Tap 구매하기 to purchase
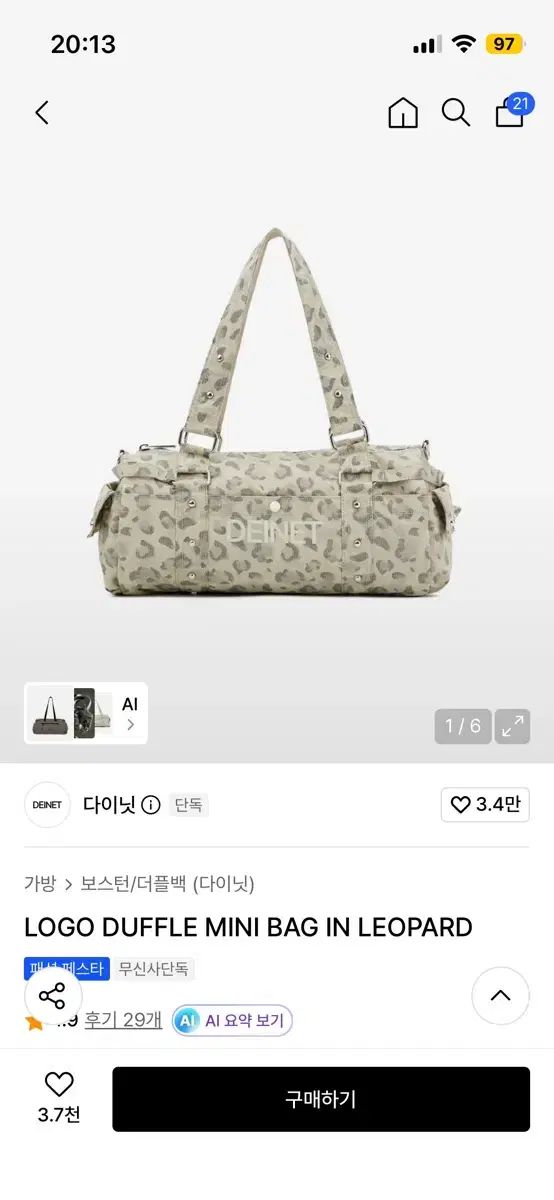554x1200 pixels. click(321, 1099)
